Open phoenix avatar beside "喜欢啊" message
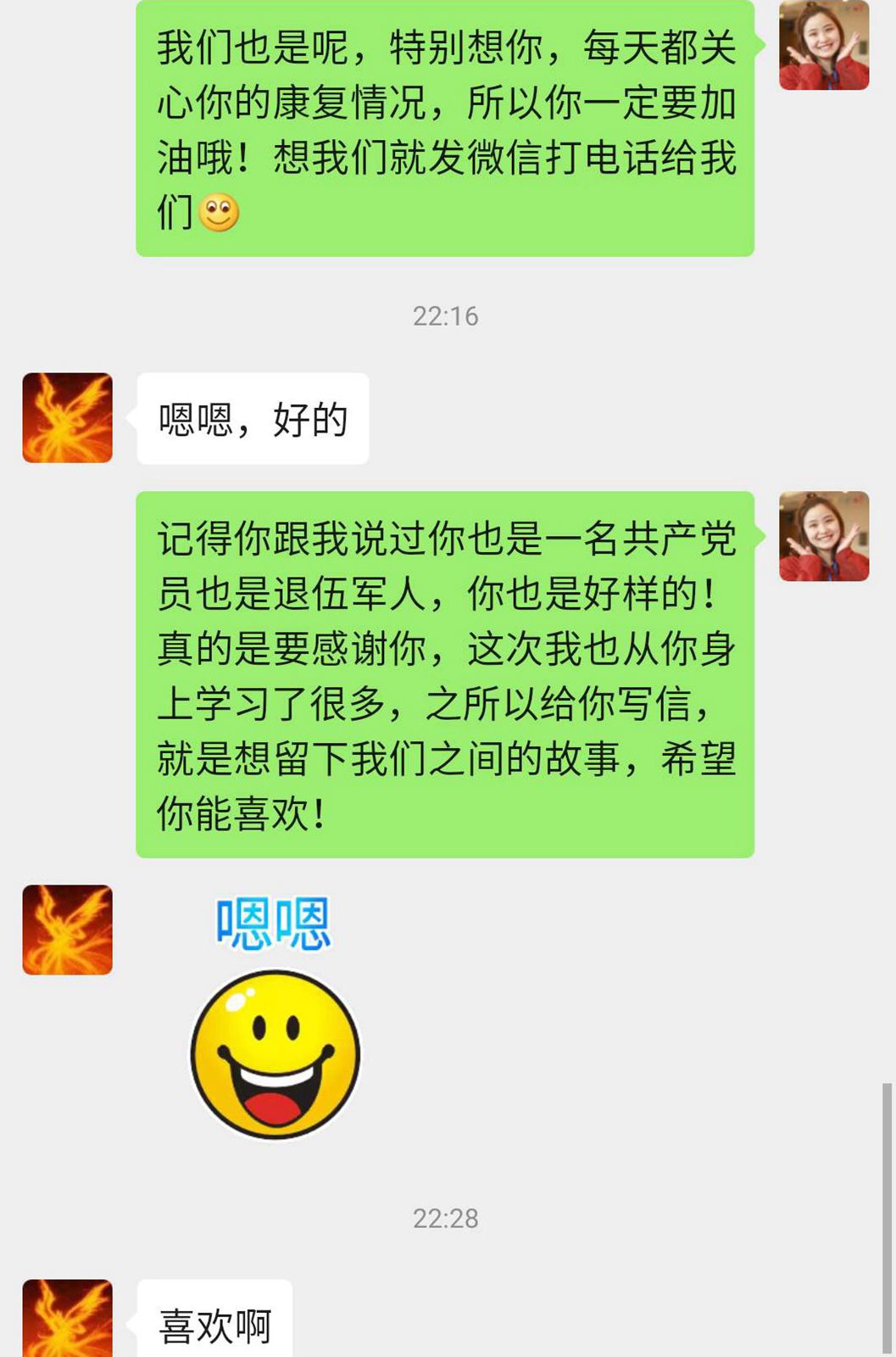The width and height of the screenshot is (896, 1357). (67, 1319)
